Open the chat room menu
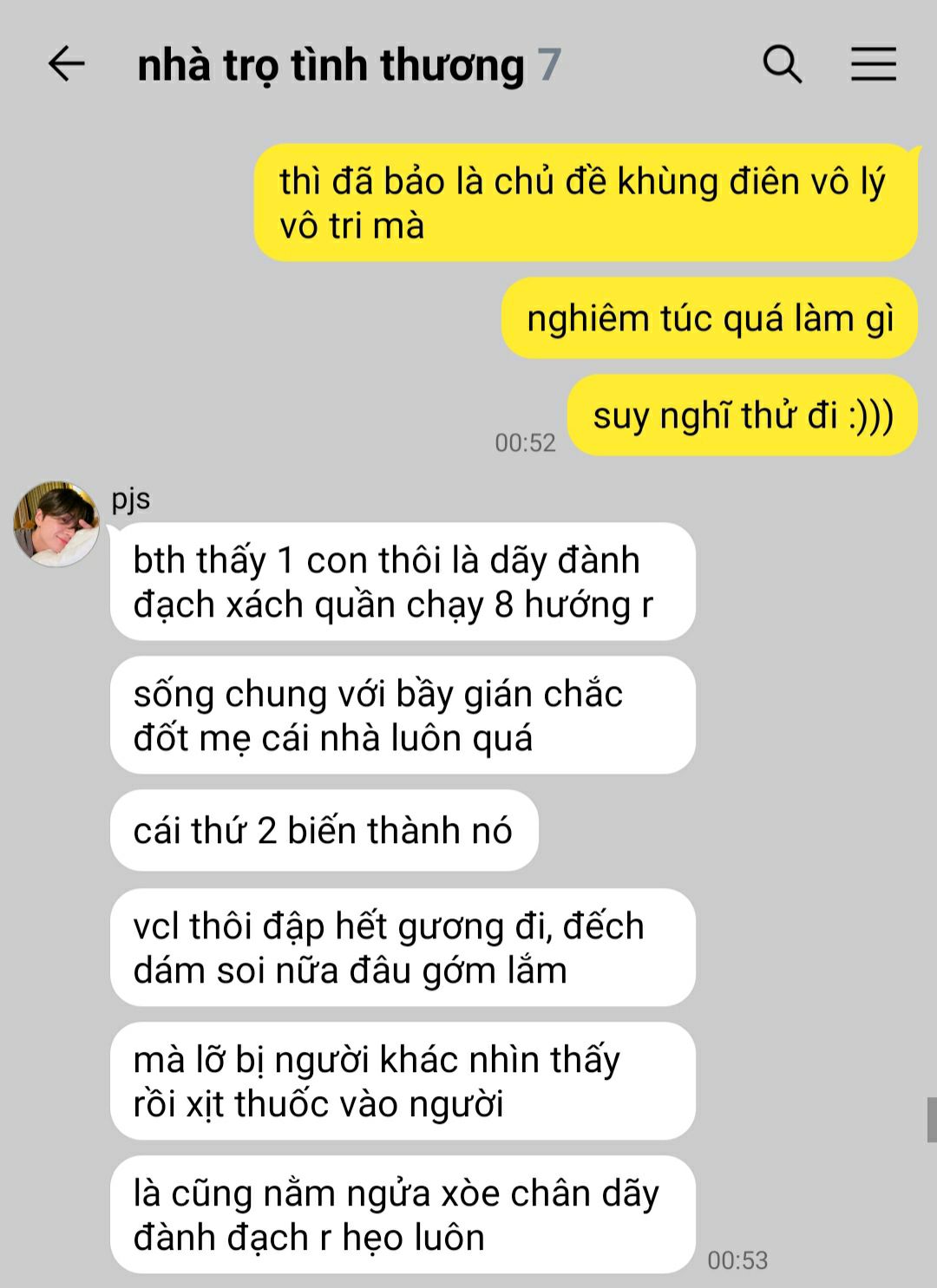This screenshot has width=937, height=1288. pyautogui.click(x=873, y=64)
